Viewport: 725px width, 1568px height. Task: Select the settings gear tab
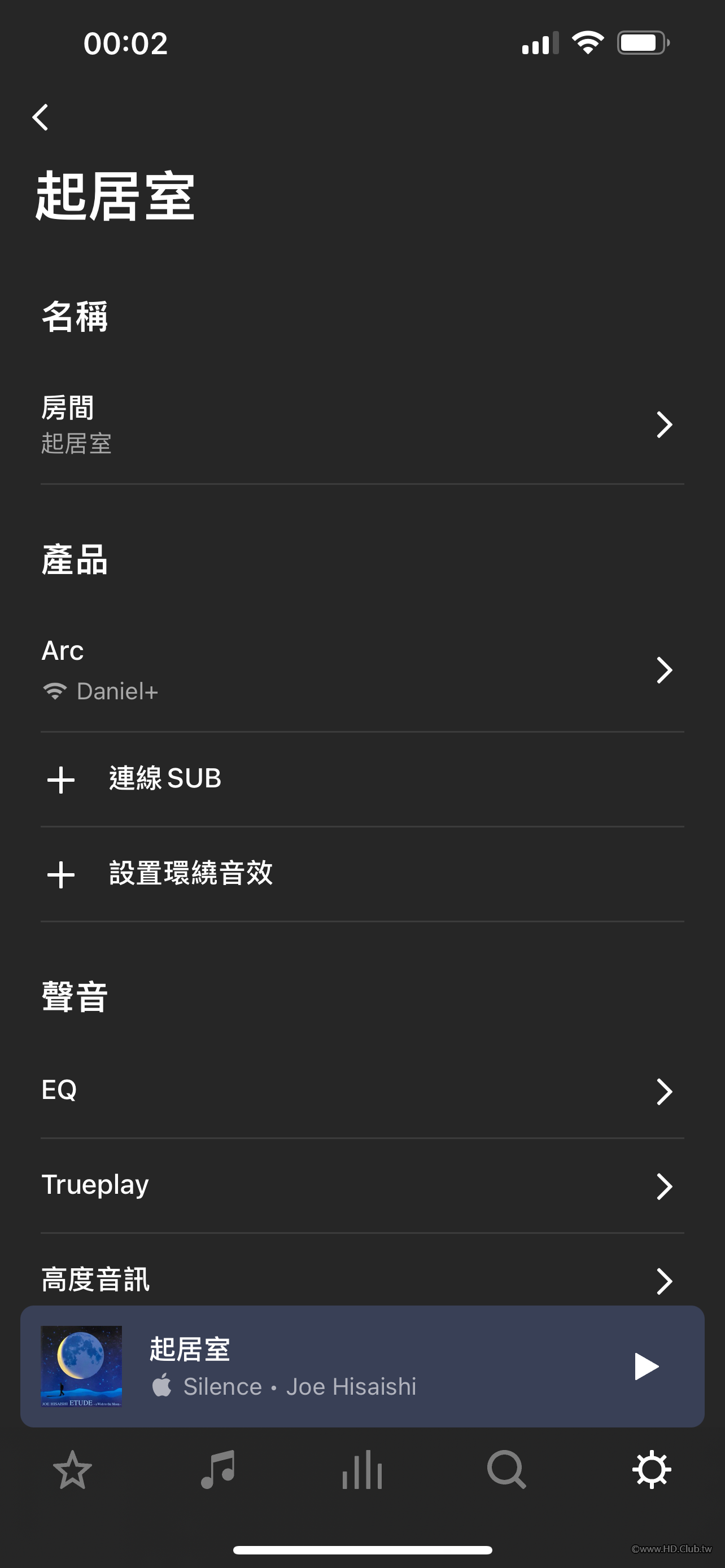[x=652, y=1470]
